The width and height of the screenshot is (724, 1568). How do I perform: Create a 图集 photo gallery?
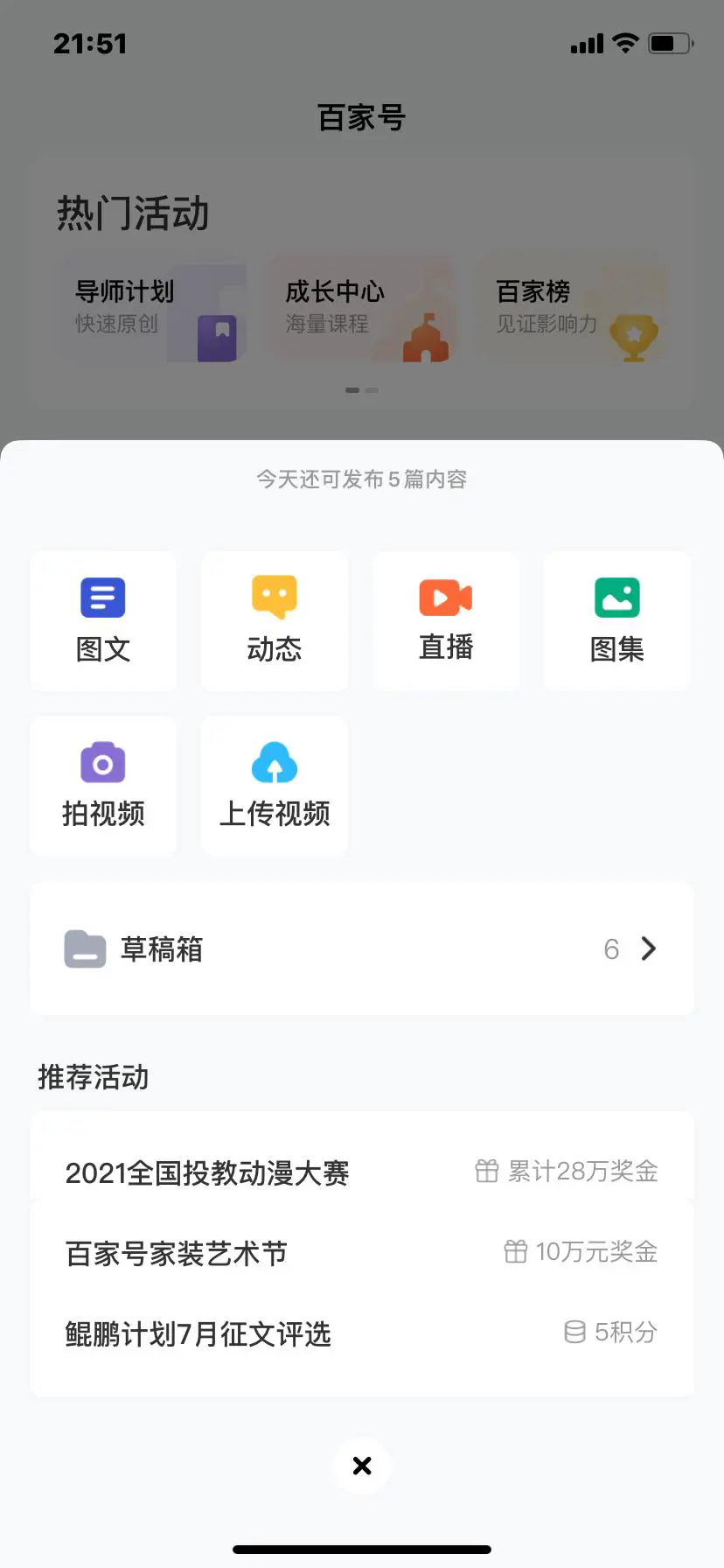click(617, 620)
